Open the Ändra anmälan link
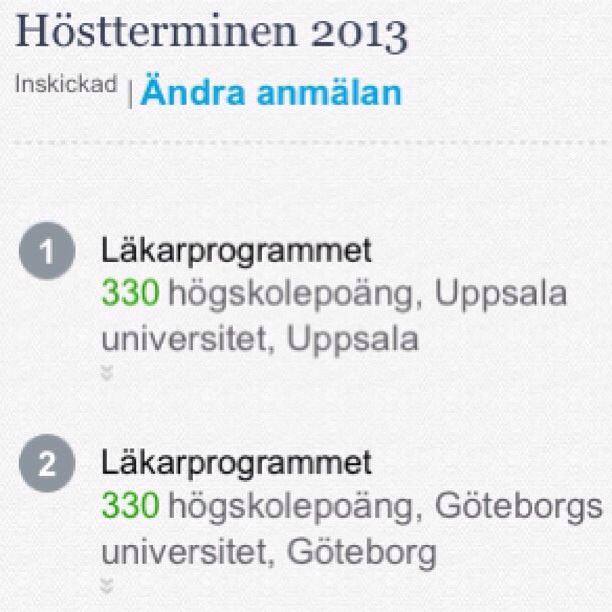The image size is (612, 612). 271,92
